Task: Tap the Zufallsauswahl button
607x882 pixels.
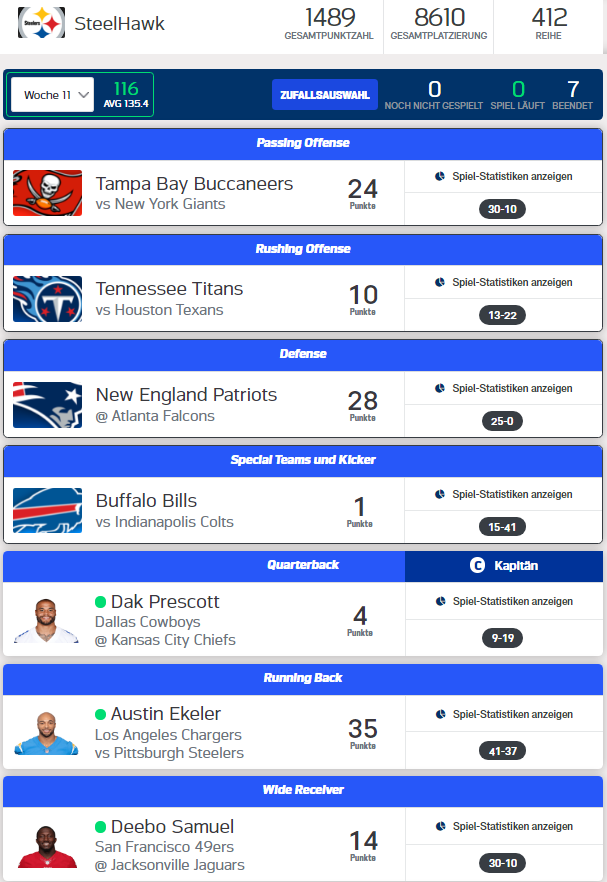Action: pyautogui.click(x=324, y=95)
